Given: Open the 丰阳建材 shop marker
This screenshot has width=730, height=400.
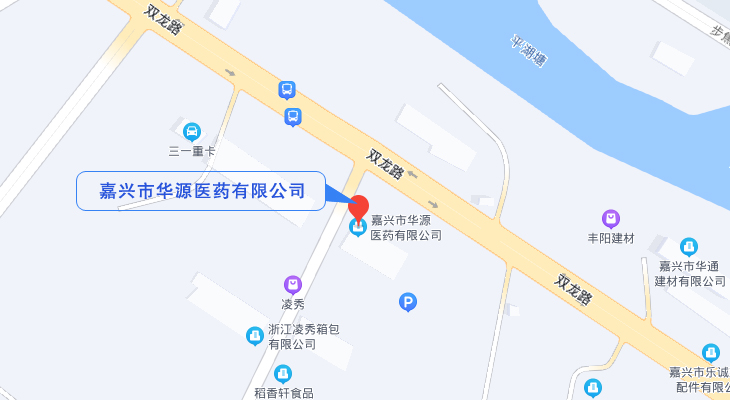Looking at the screenshot, I should 610,218.
